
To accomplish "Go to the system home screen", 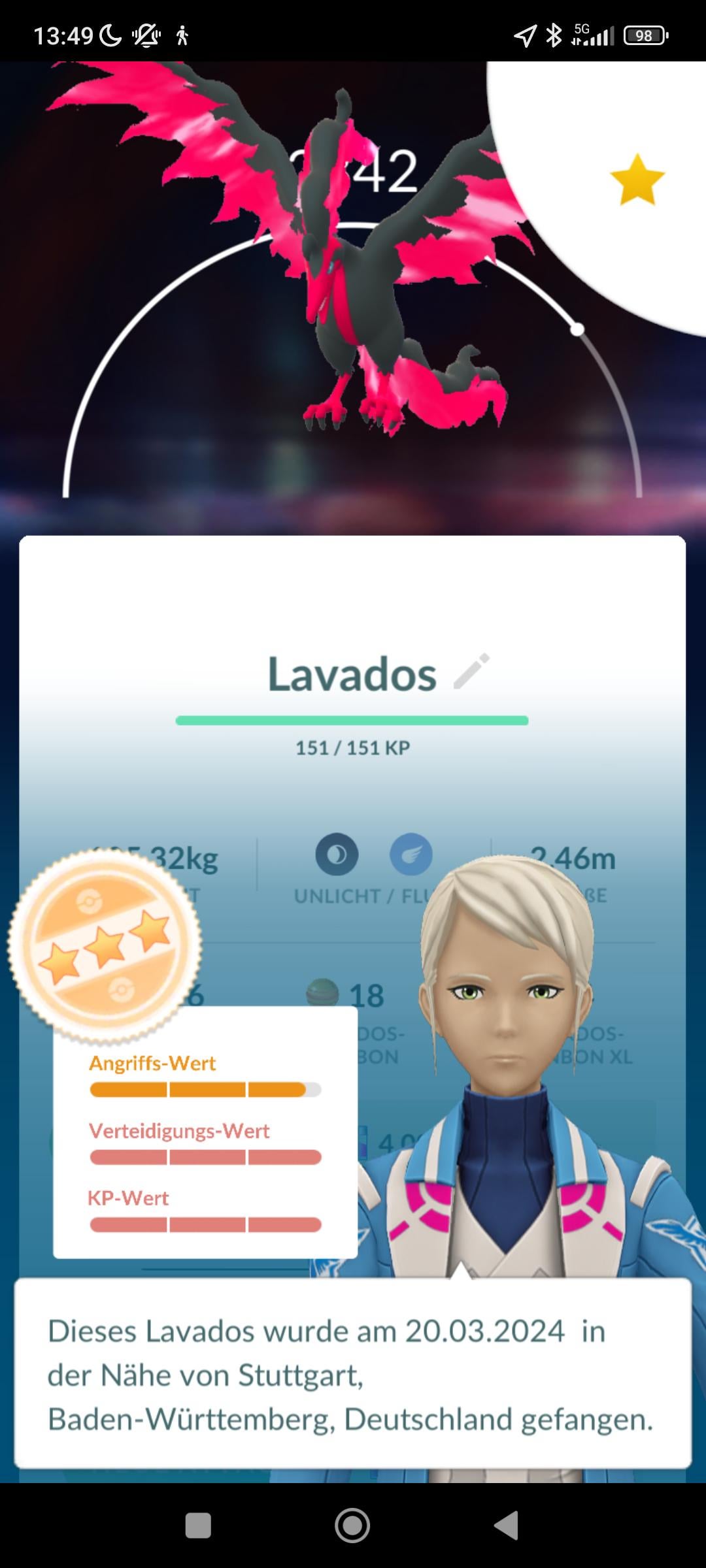I will click(x=352, y=1526).
